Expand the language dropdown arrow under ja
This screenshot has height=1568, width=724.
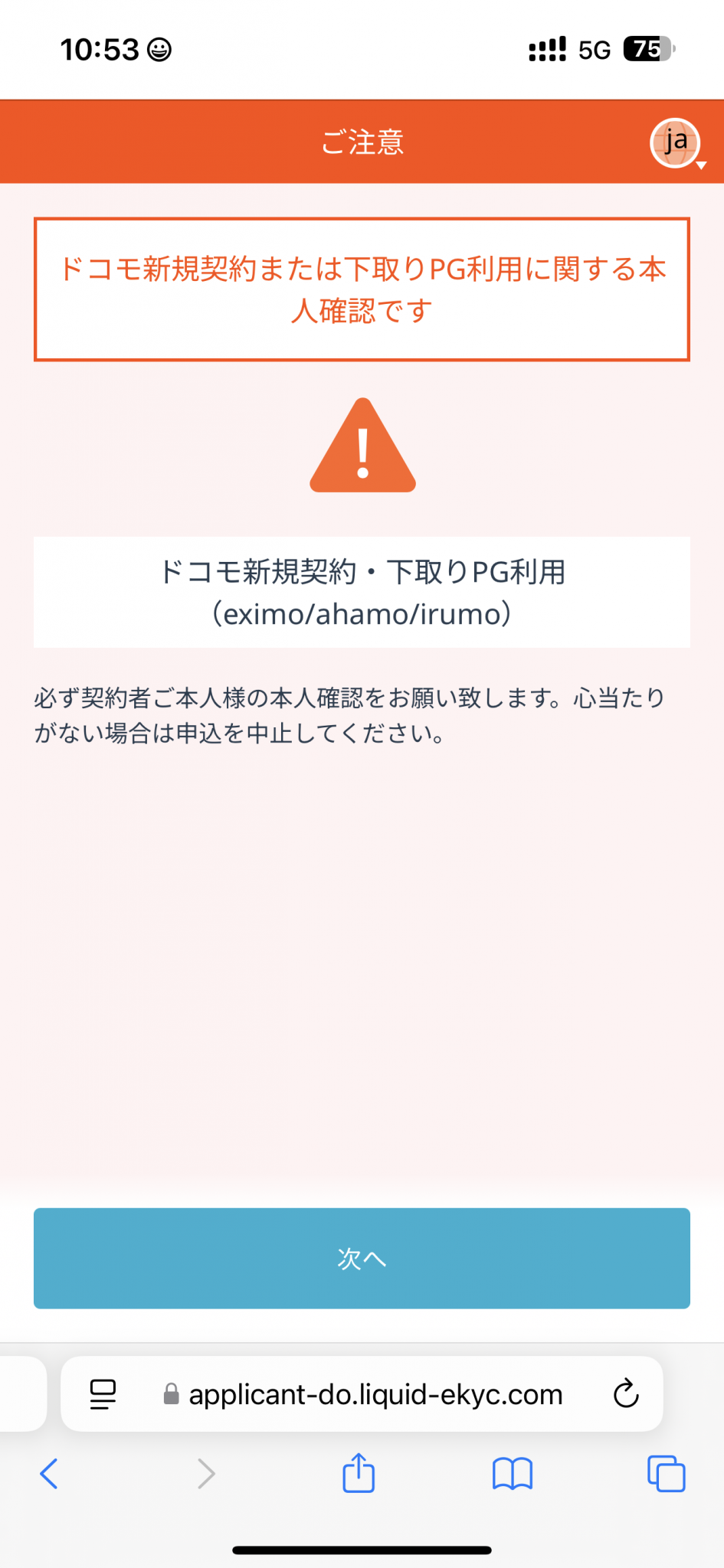click(x=703, y=165)
